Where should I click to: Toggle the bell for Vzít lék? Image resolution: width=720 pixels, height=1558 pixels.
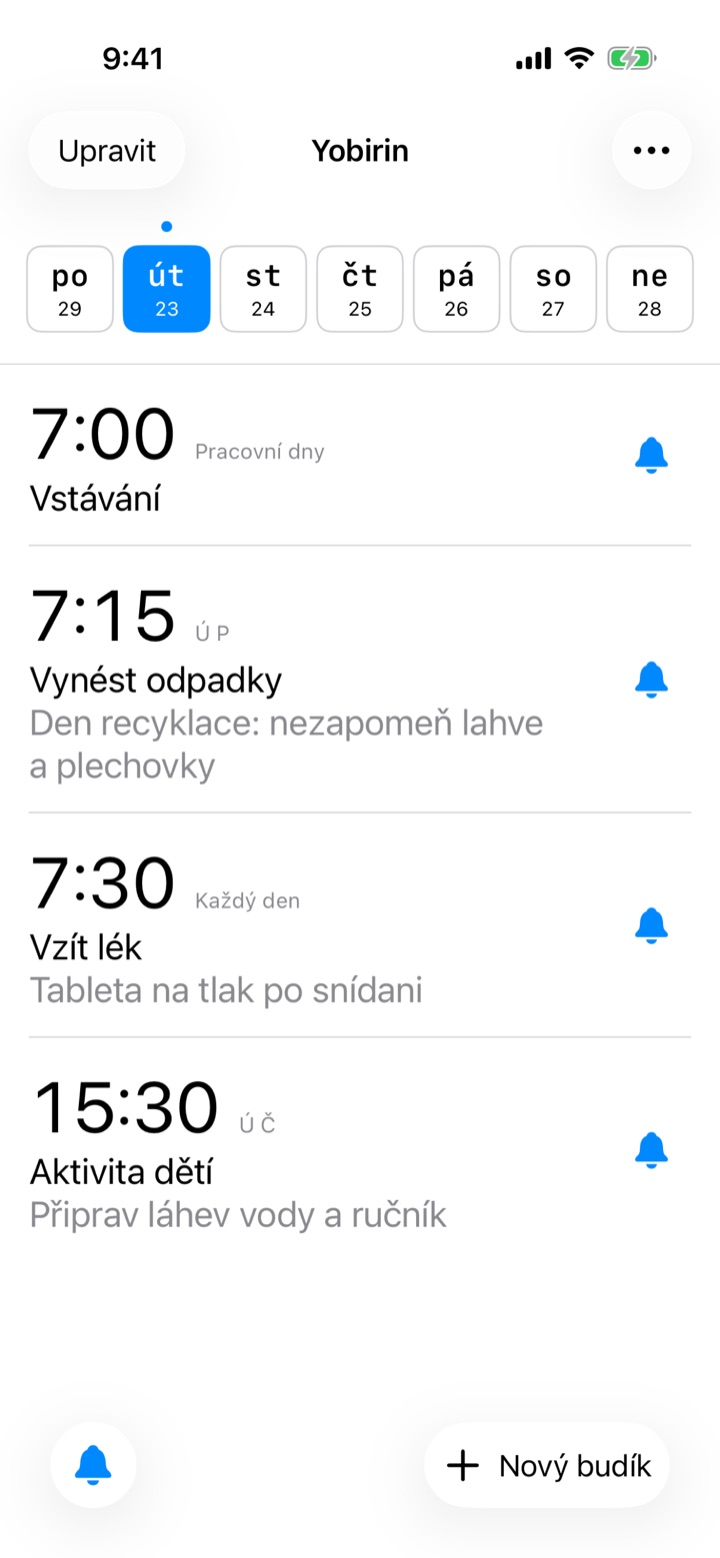[x=651, y=926]
